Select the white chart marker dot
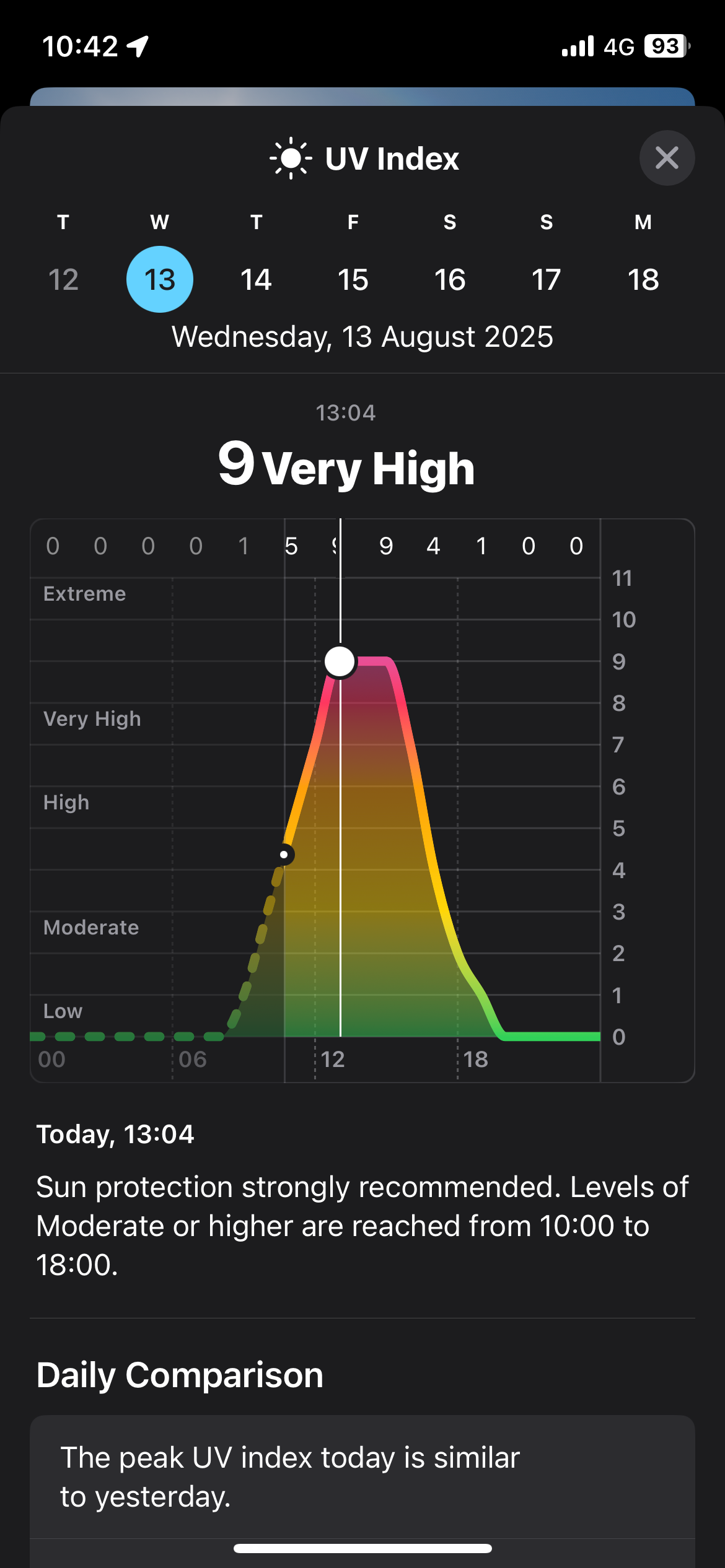 (x=340, y=661)
